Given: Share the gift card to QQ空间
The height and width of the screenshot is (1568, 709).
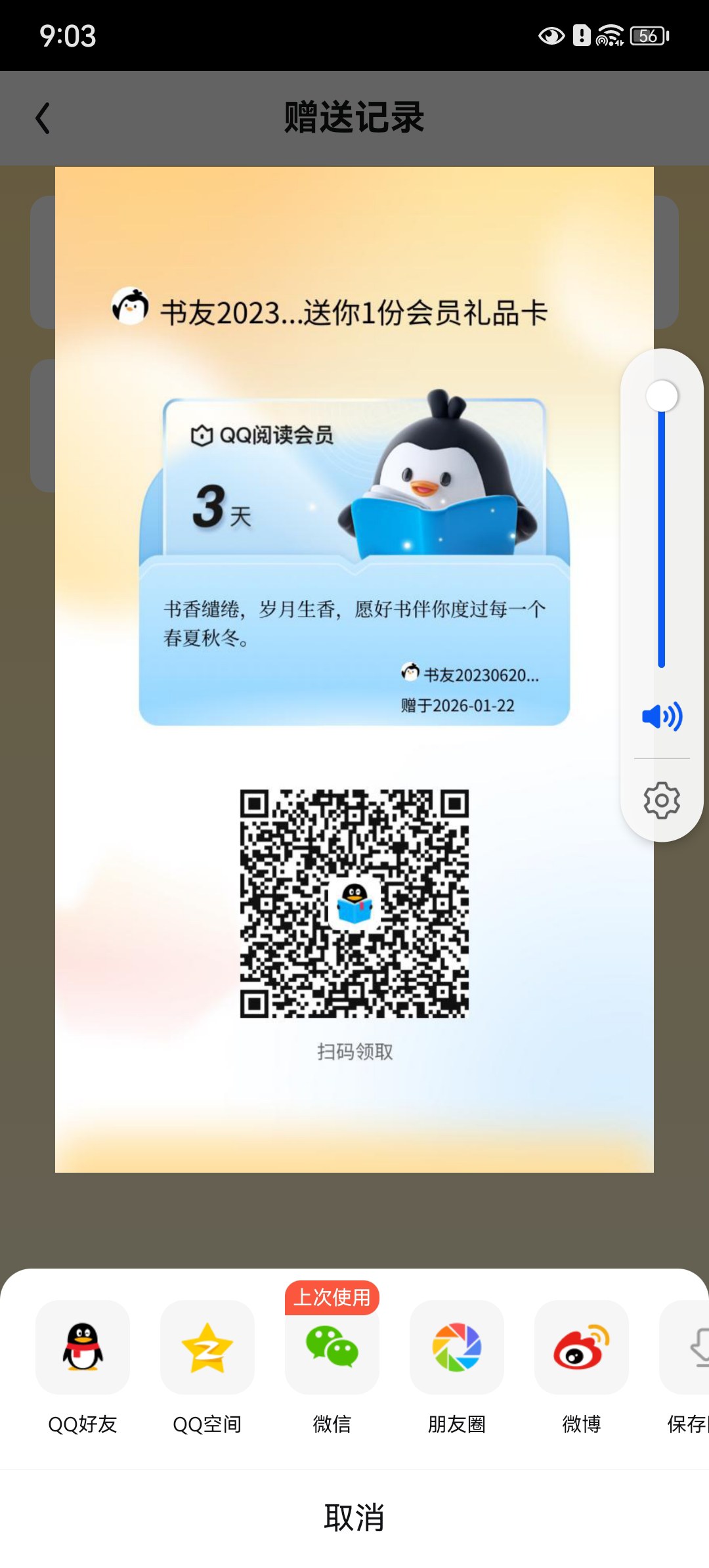Looking at the screenshot, I should click(207, 1347).
